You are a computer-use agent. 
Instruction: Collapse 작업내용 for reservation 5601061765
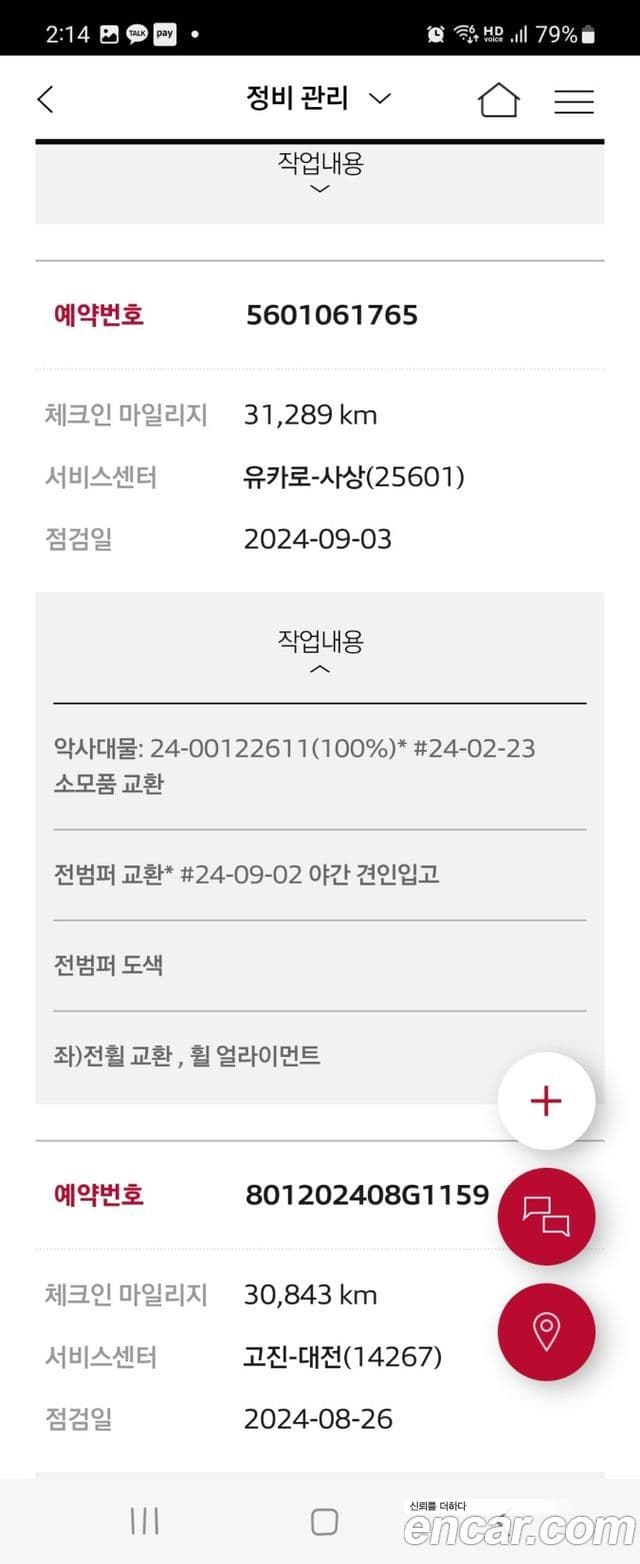(320, 651)
